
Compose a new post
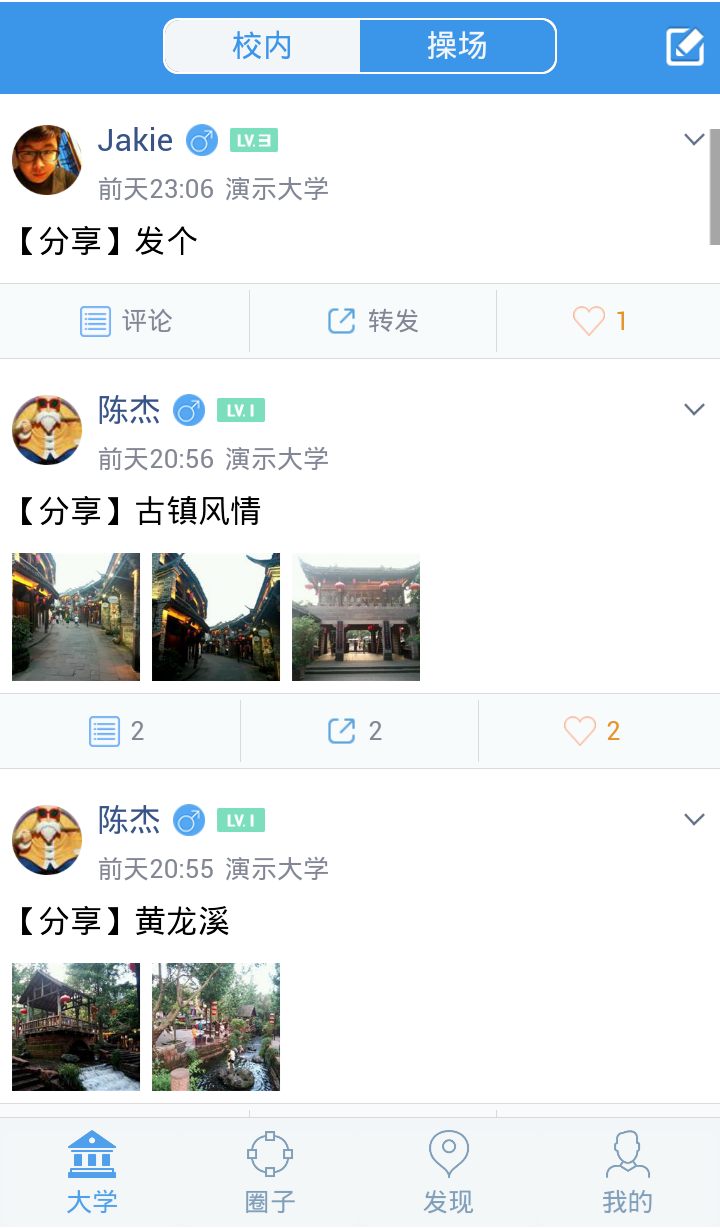[685, 47]
